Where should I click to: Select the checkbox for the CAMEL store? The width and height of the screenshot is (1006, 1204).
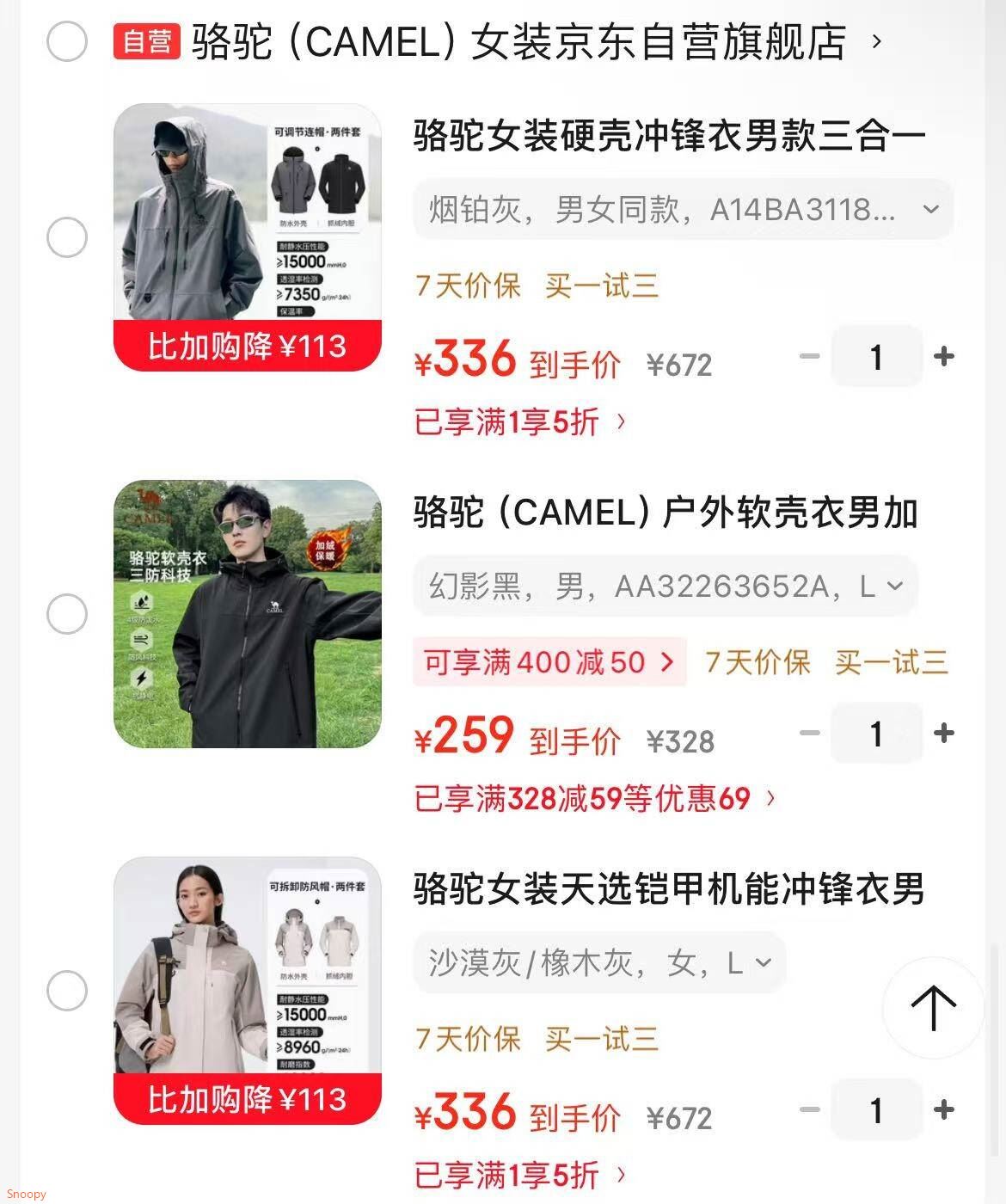66,39
